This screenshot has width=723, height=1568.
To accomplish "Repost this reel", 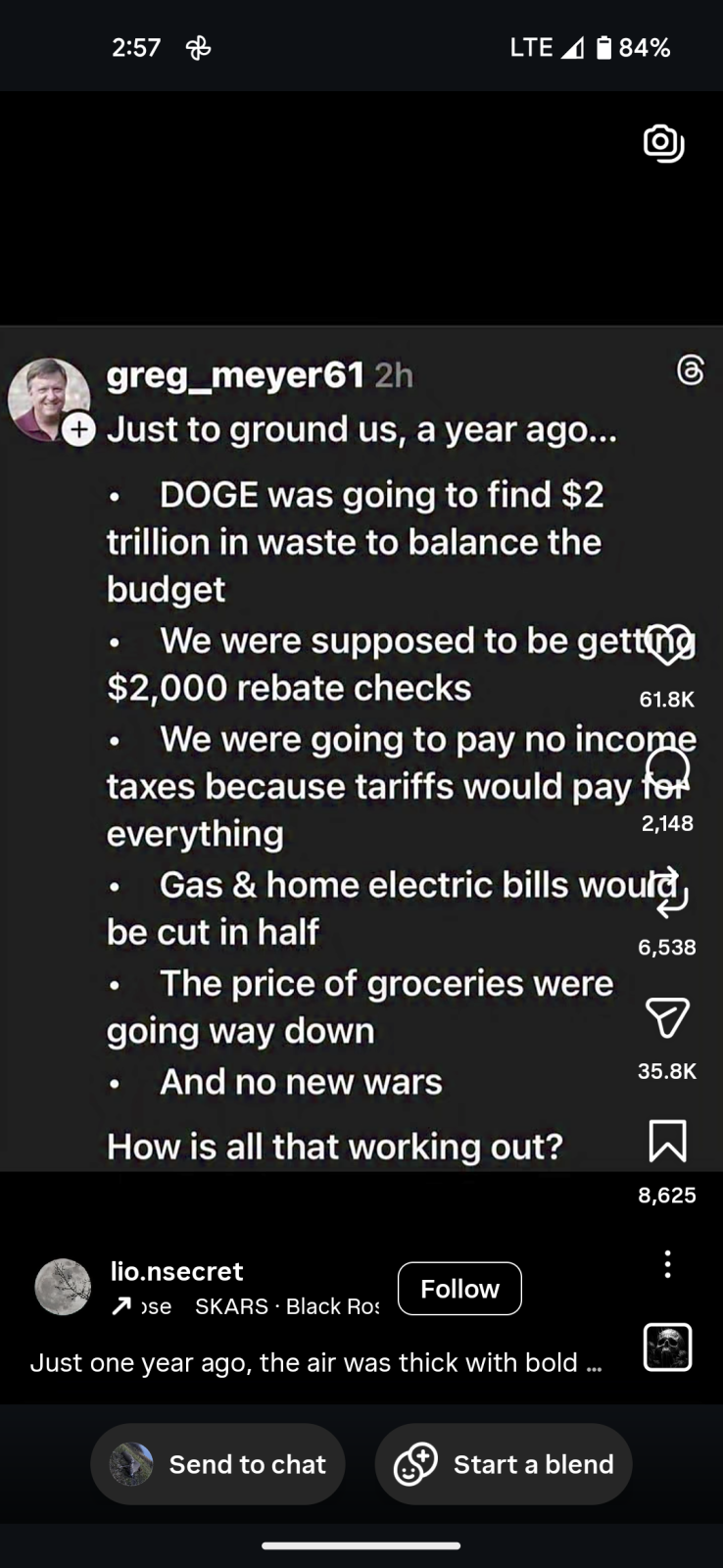I will [x=667, y=893].
